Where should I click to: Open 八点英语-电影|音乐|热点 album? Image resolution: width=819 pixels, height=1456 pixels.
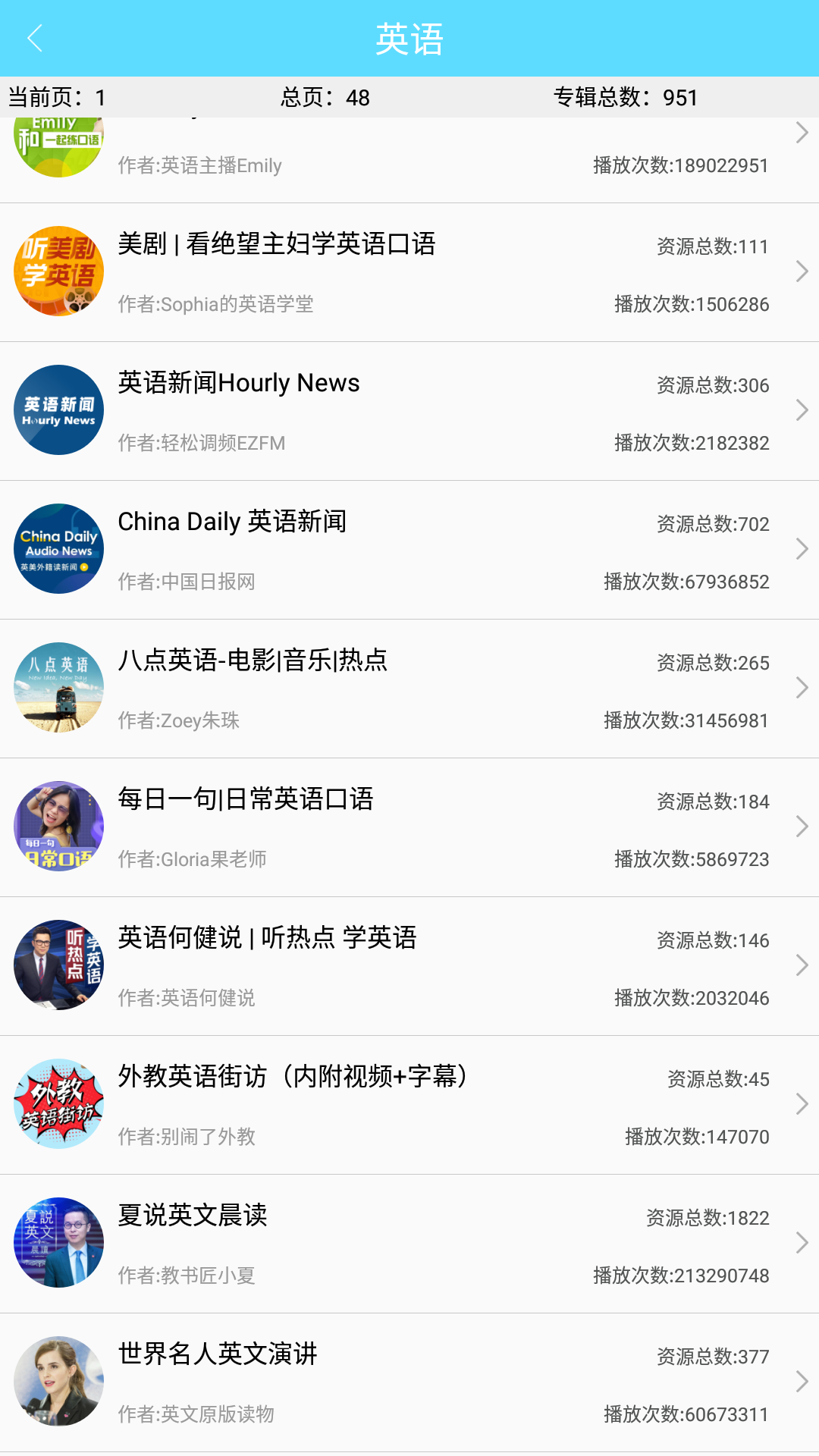tap(409, 689)
